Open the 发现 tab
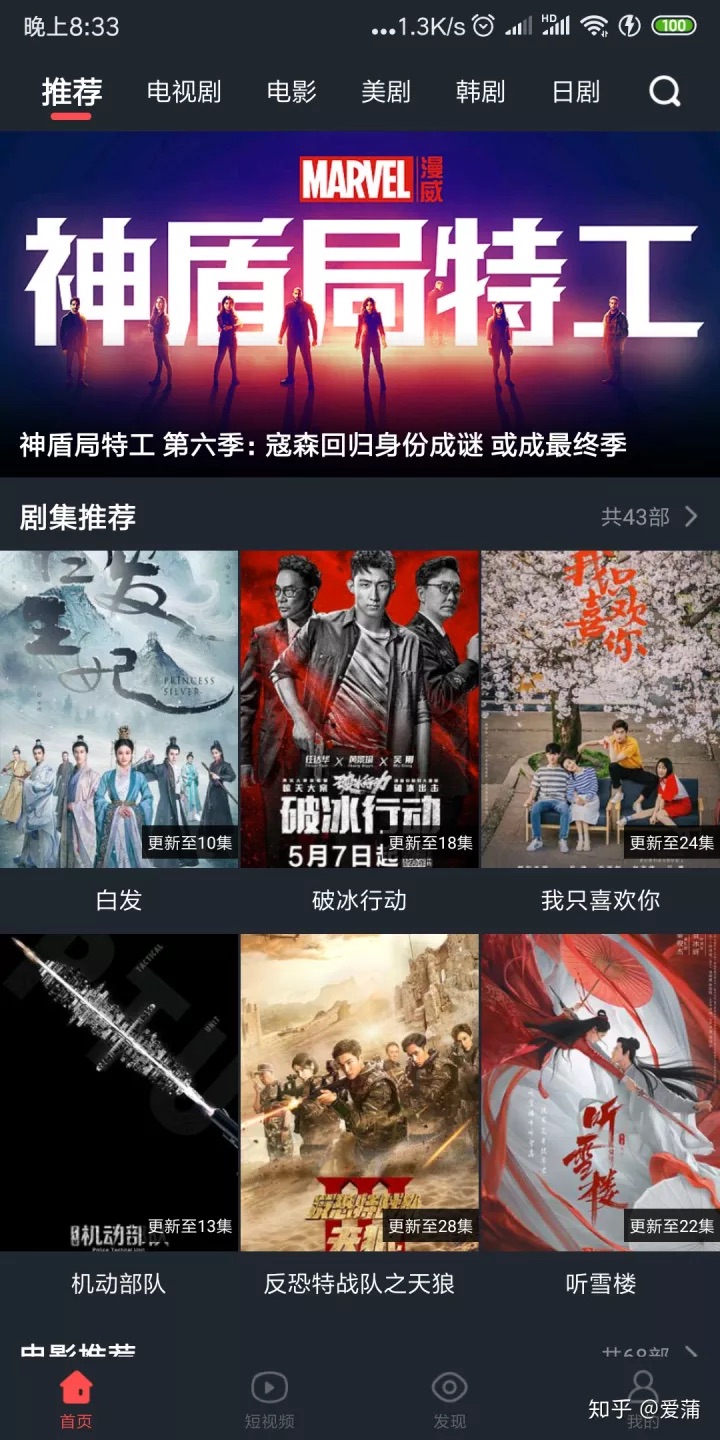Viewport: 720px width, 1440px height. 449,1398
